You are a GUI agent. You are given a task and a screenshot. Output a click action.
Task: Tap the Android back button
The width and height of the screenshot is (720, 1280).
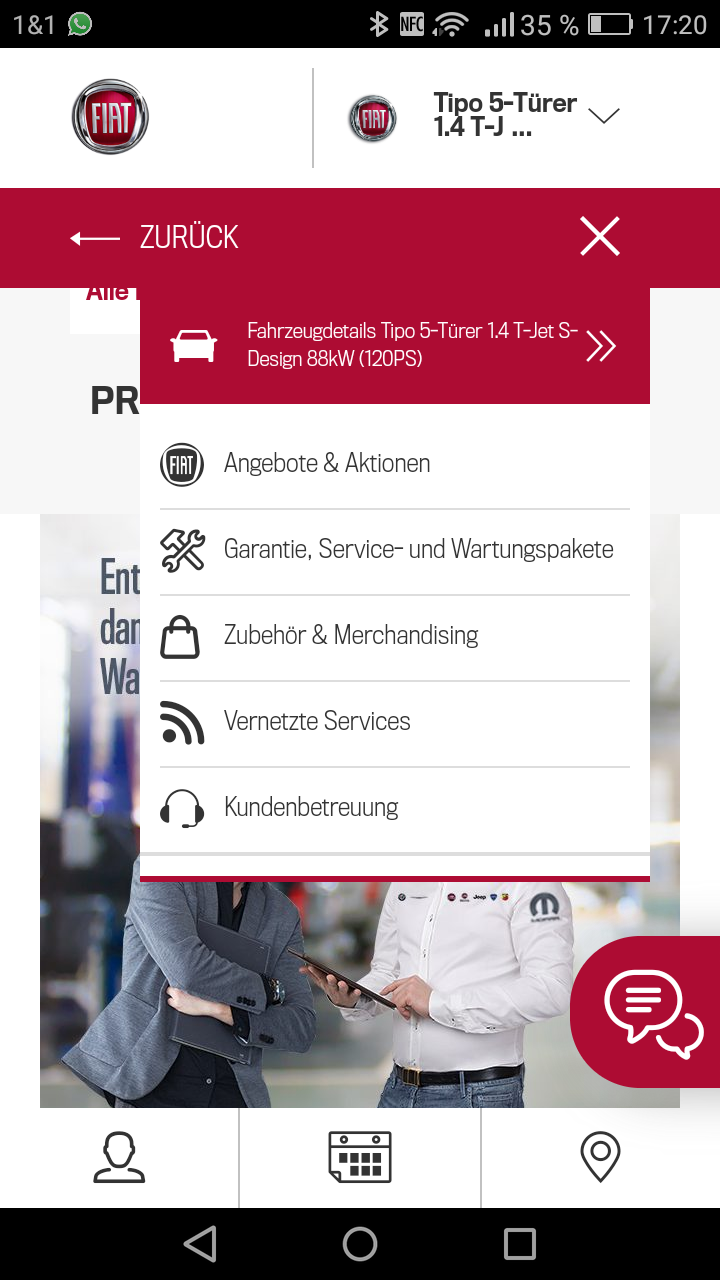pyautogui.click(x=200, y=1244)
